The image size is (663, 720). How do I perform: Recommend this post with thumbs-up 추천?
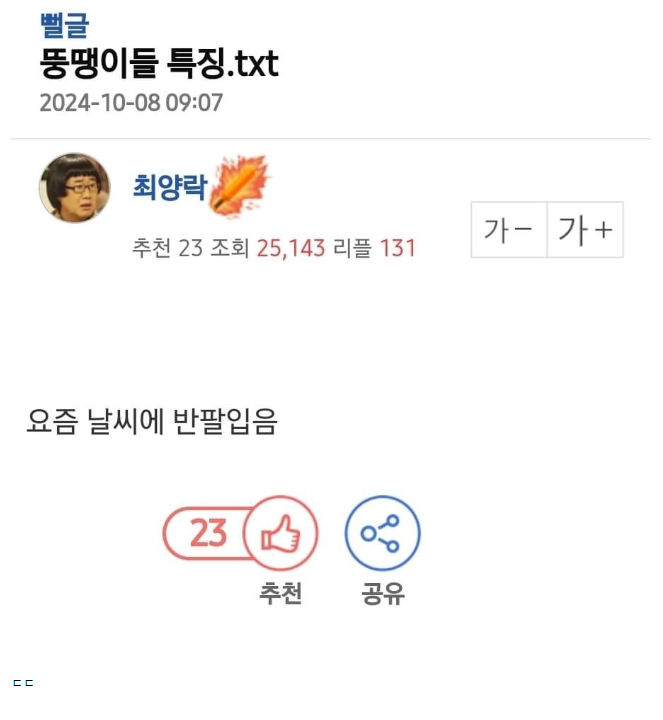pyautogui.click(x=280, y=534)
